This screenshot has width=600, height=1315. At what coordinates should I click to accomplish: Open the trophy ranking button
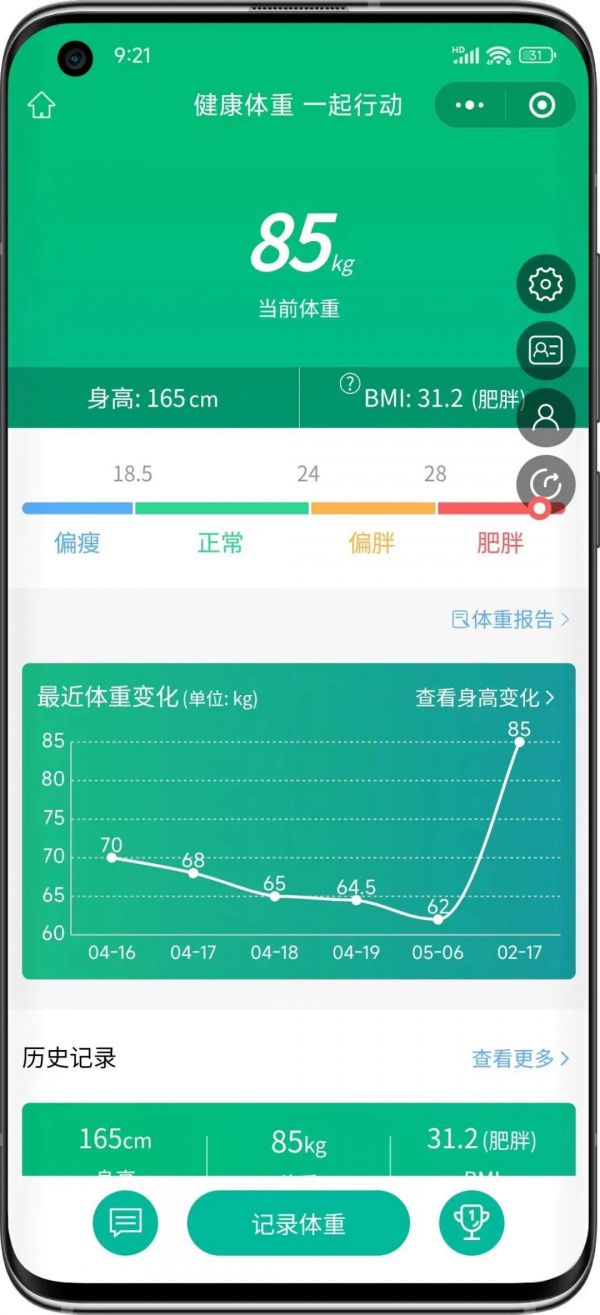point(471,1222)
